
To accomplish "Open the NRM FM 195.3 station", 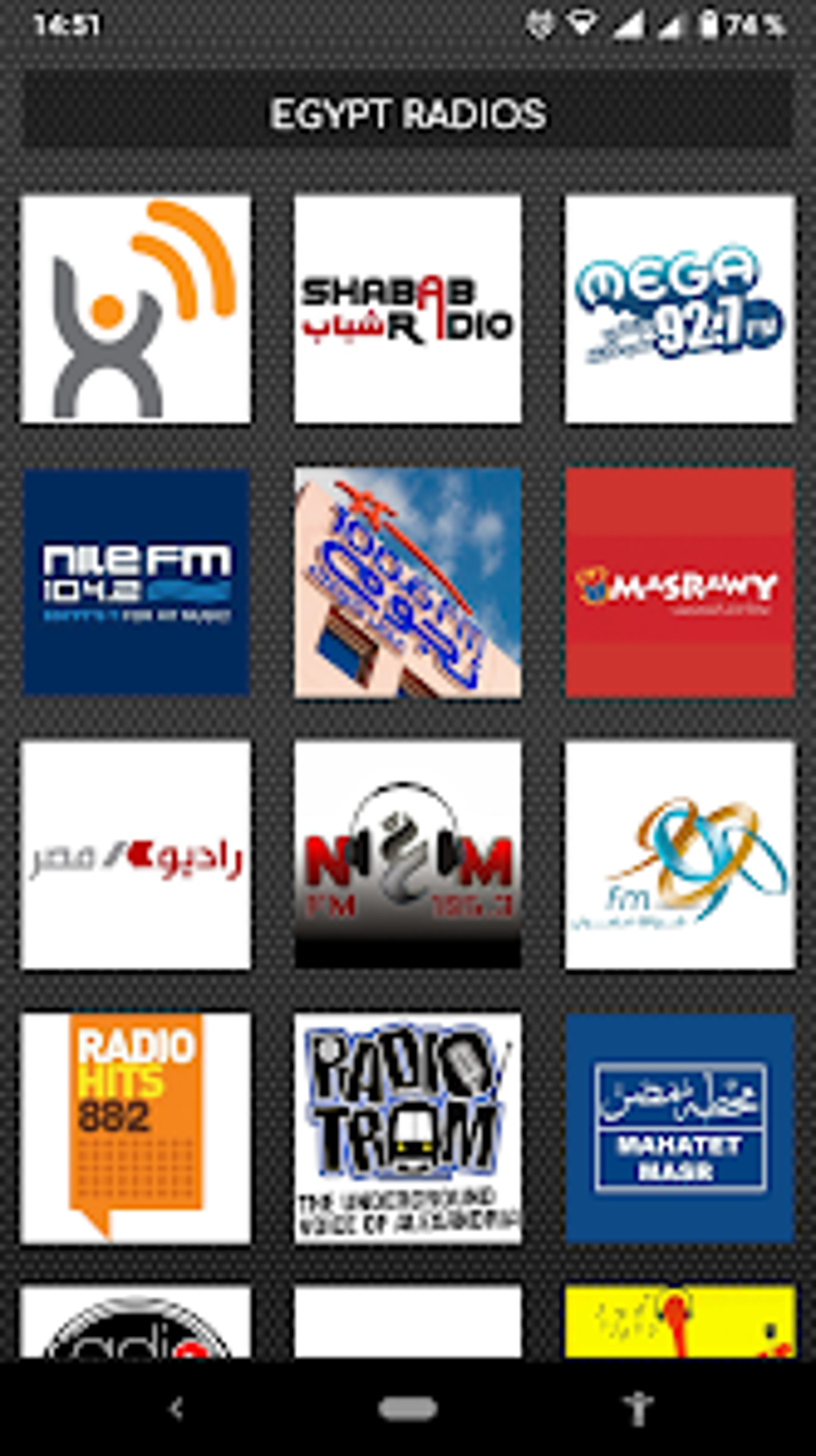I will tap(407, 853).
